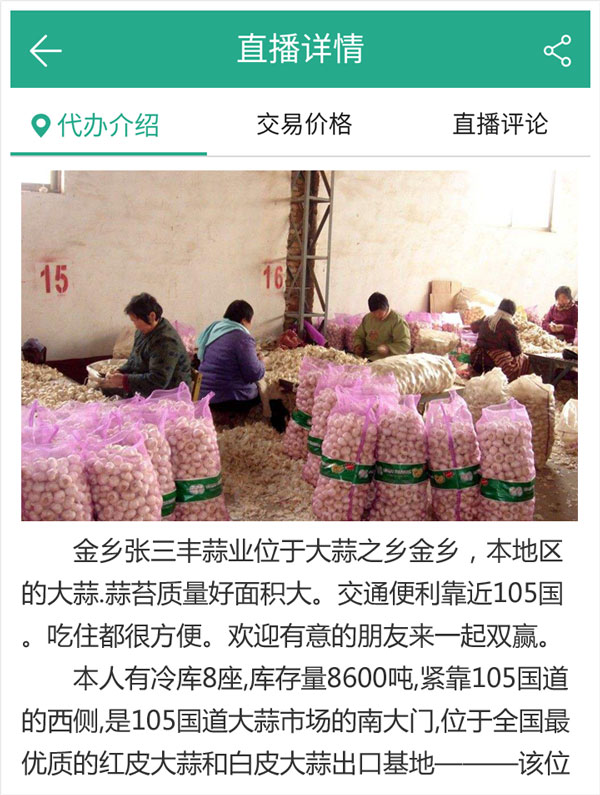Go back using the arrow icon
Viewport: 600px width, 795px height.
coord(46,50)
